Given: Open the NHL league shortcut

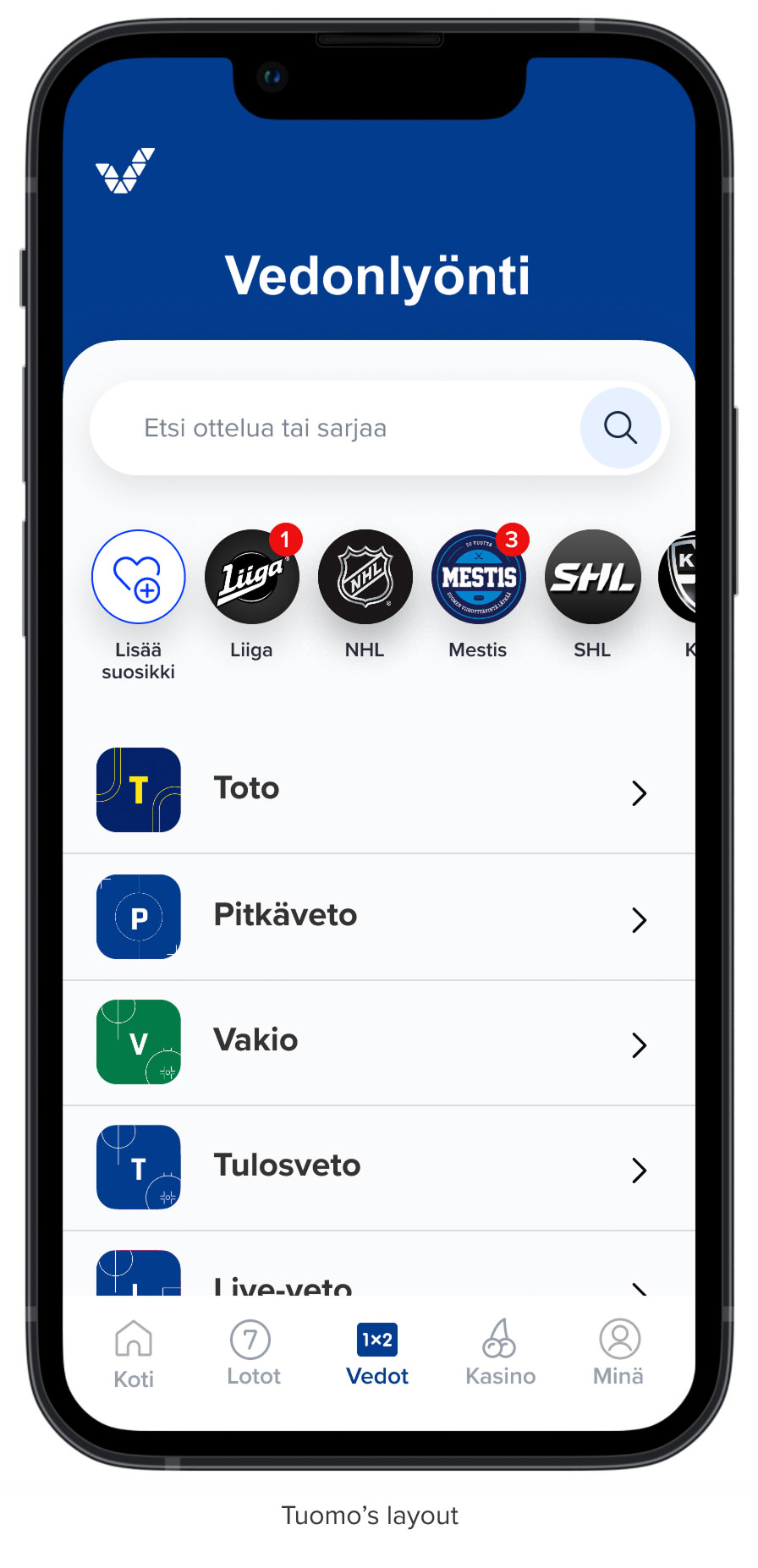Looking at the screenshot, I should 365,577.
